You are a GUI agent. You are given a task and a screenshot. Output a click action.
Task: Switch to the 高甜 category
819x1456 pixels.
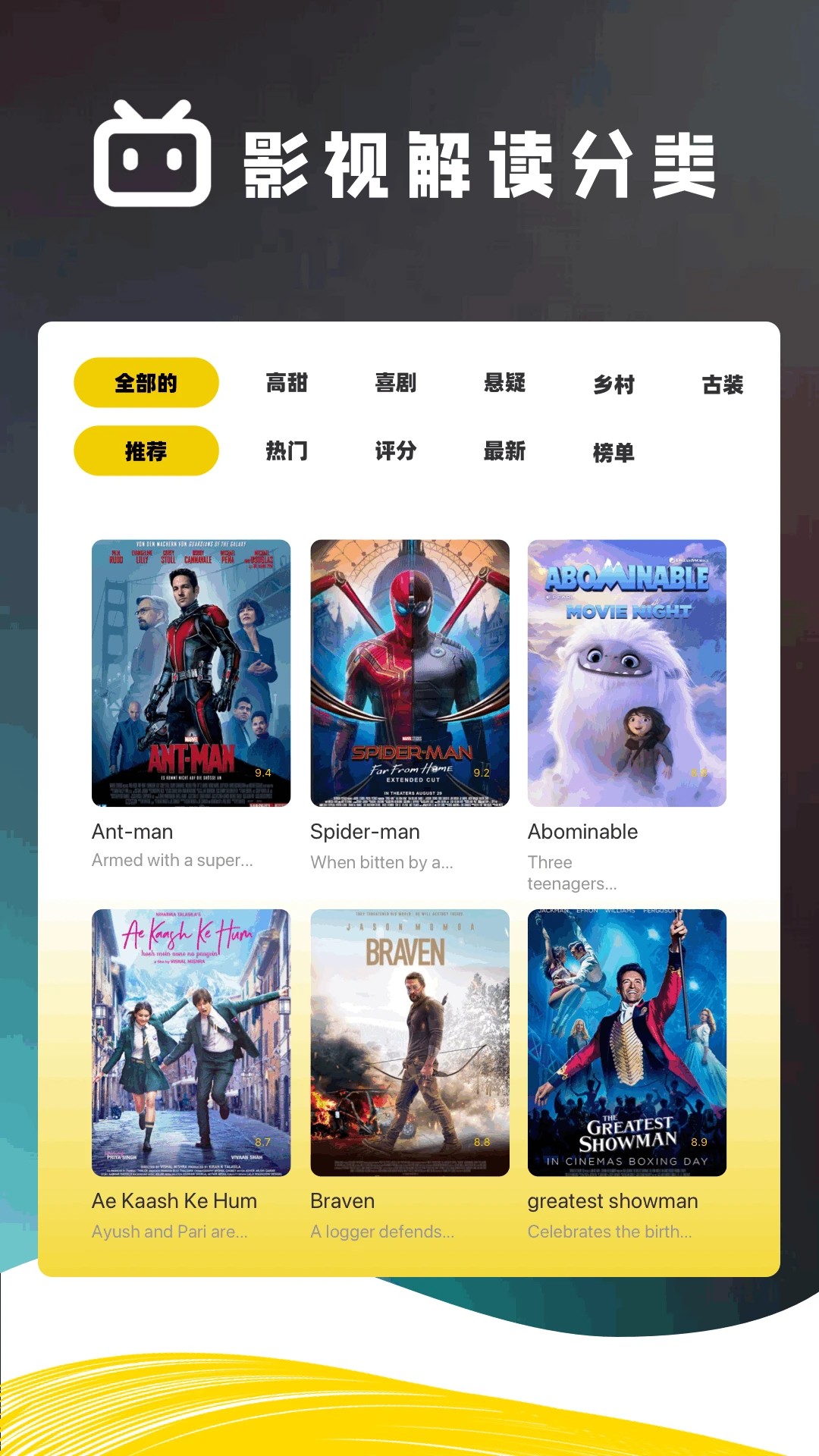click(287, 384)
